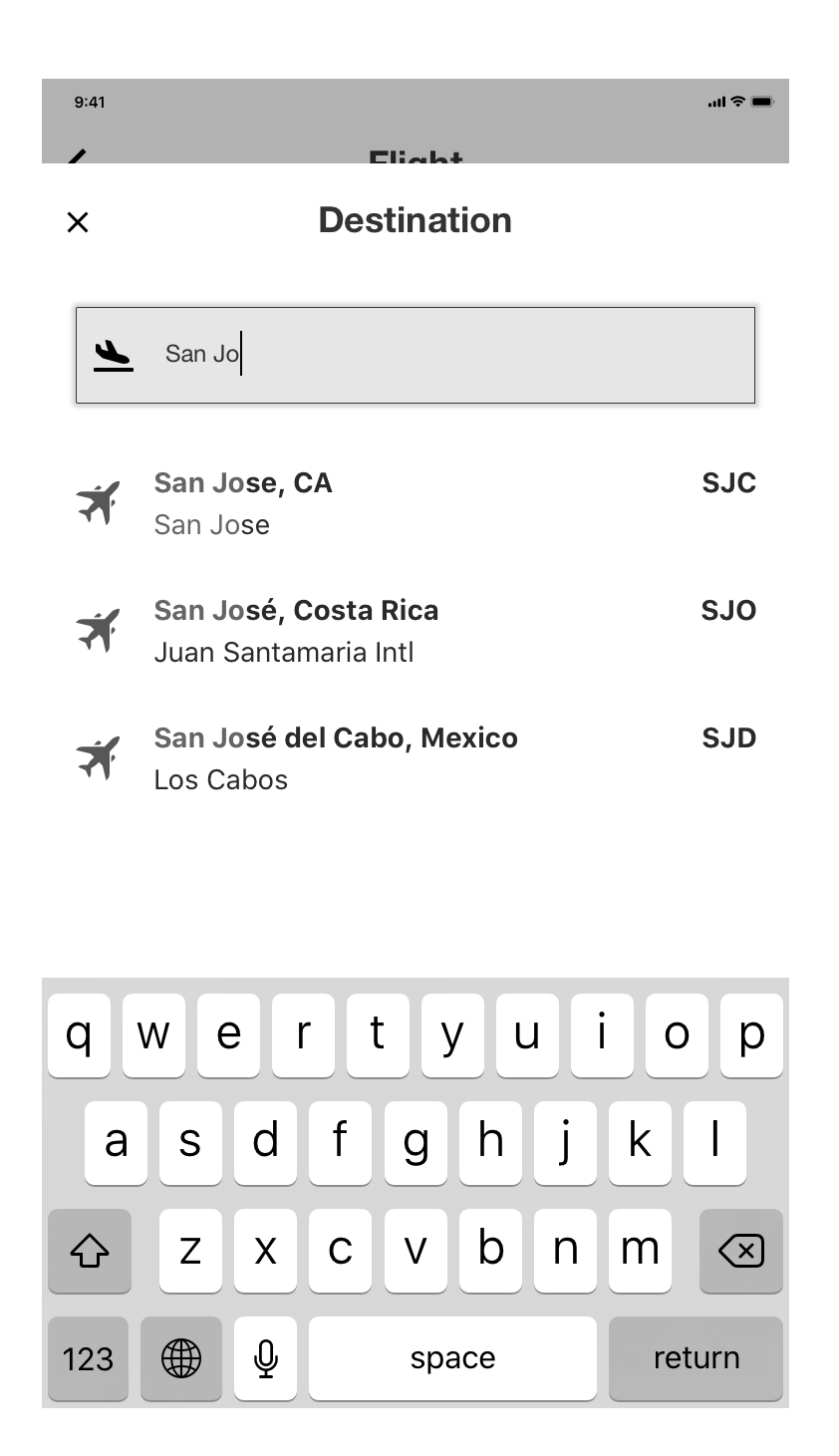Switch keyboard language with globe key
Screen dimensions: 839x1456
181,1358
